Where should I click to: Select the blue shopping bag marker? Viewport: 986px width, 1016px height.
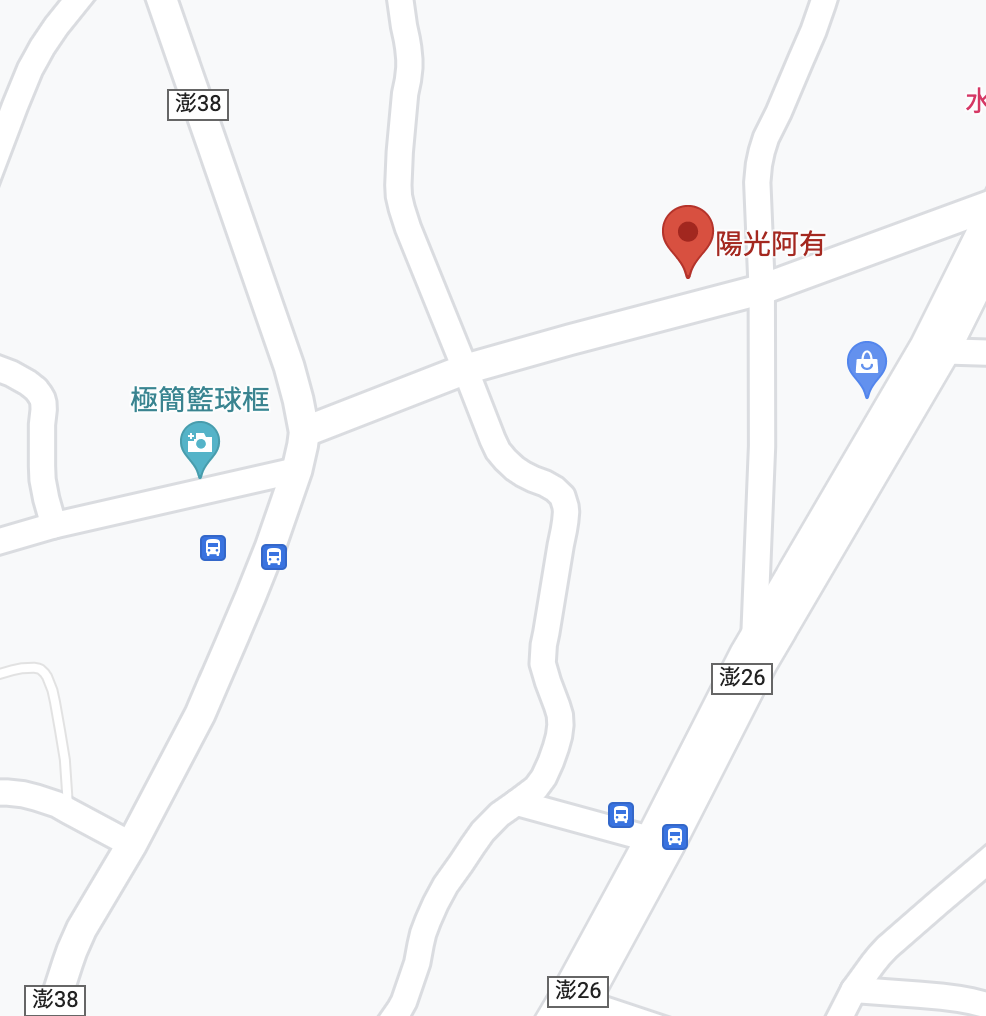click(x=866, y=364)
